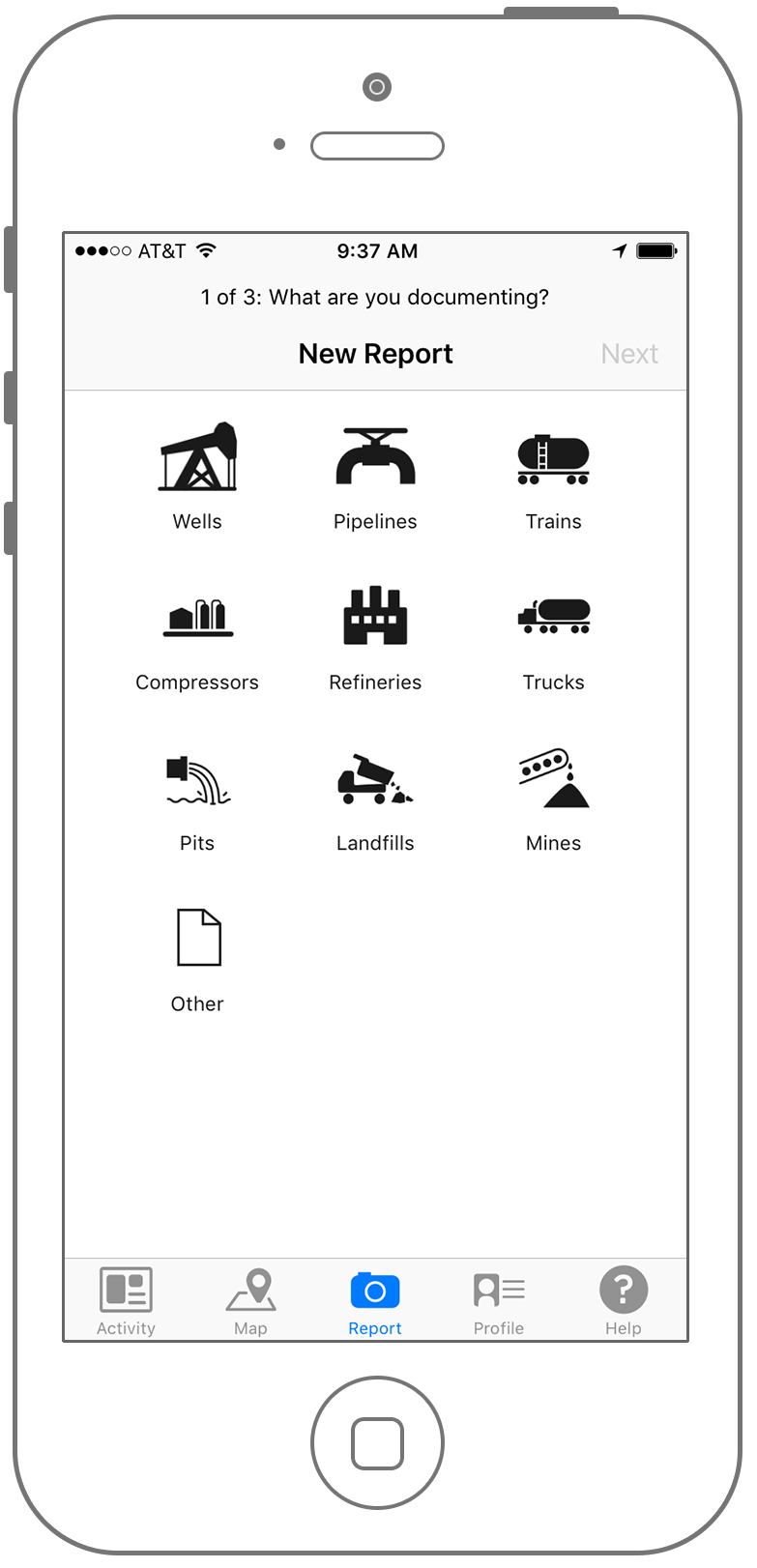
Task: Choose Pipelines as the documented item
Action: click(375, 474)
